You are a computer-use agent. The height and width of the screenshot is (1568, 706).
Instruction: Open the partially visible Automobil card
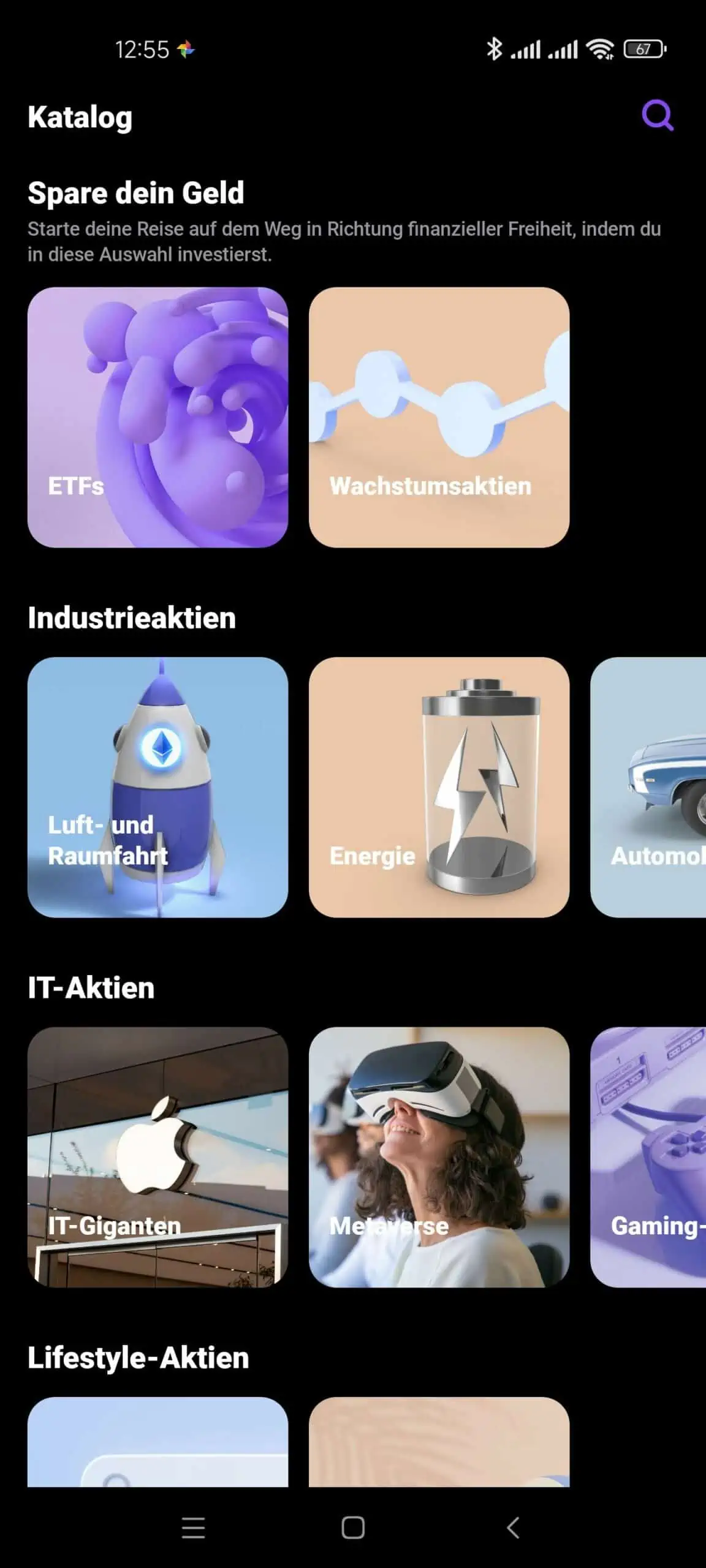click(x=648, y=787)
